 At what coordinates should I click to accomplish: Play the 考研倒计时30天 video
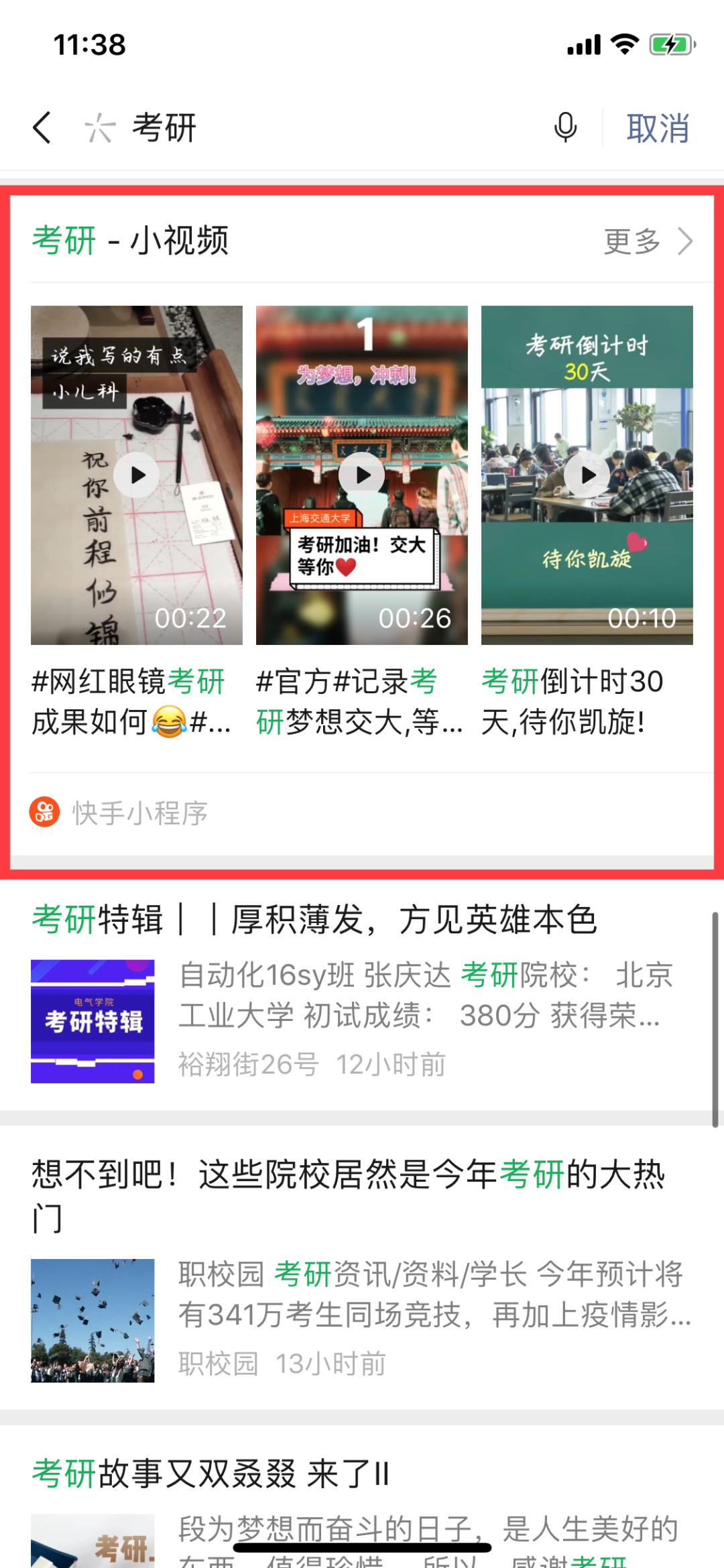(x=587, y=475)
